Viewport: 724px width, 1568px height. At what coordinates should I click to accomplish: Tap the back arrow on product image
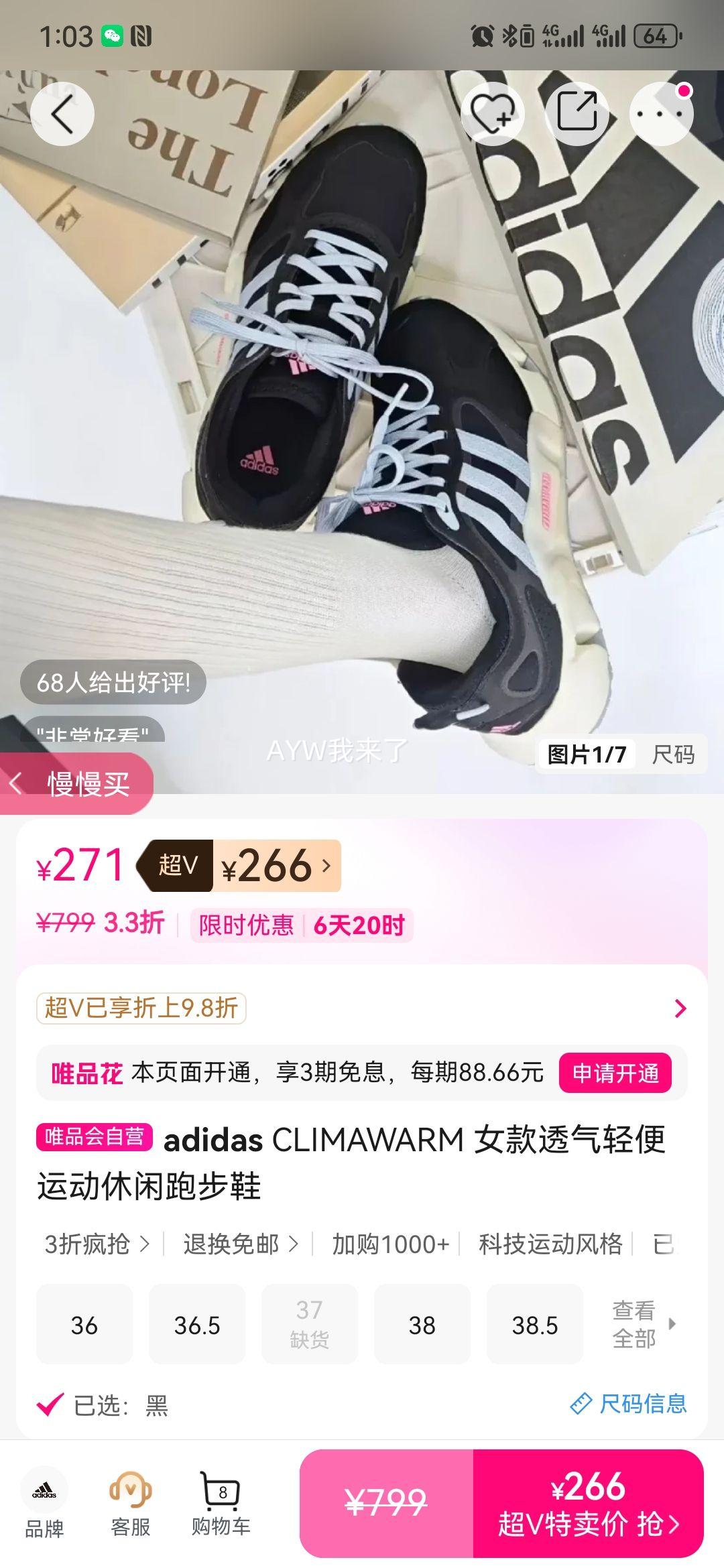tap(62, 113)
